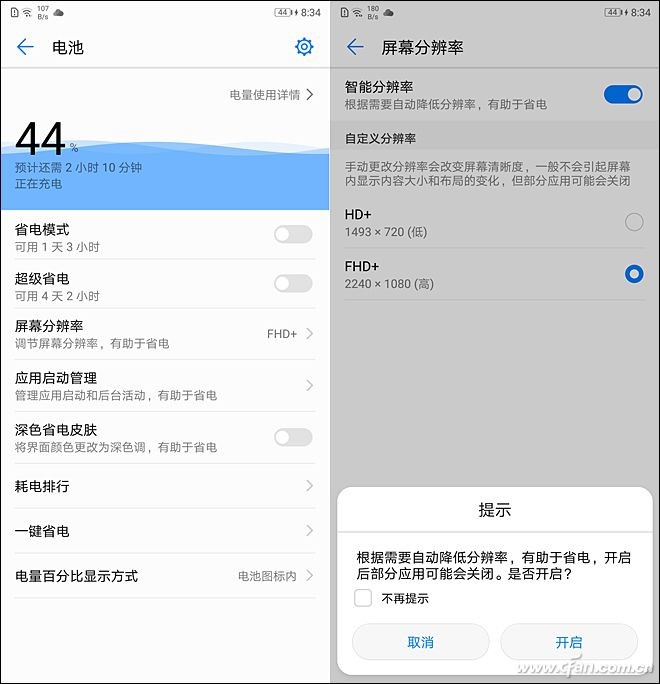The width and height of the screenshot is (660, 684).
Task: Go back from the 电池 screen
Action: pyautogui.click(x=25, y=47)
